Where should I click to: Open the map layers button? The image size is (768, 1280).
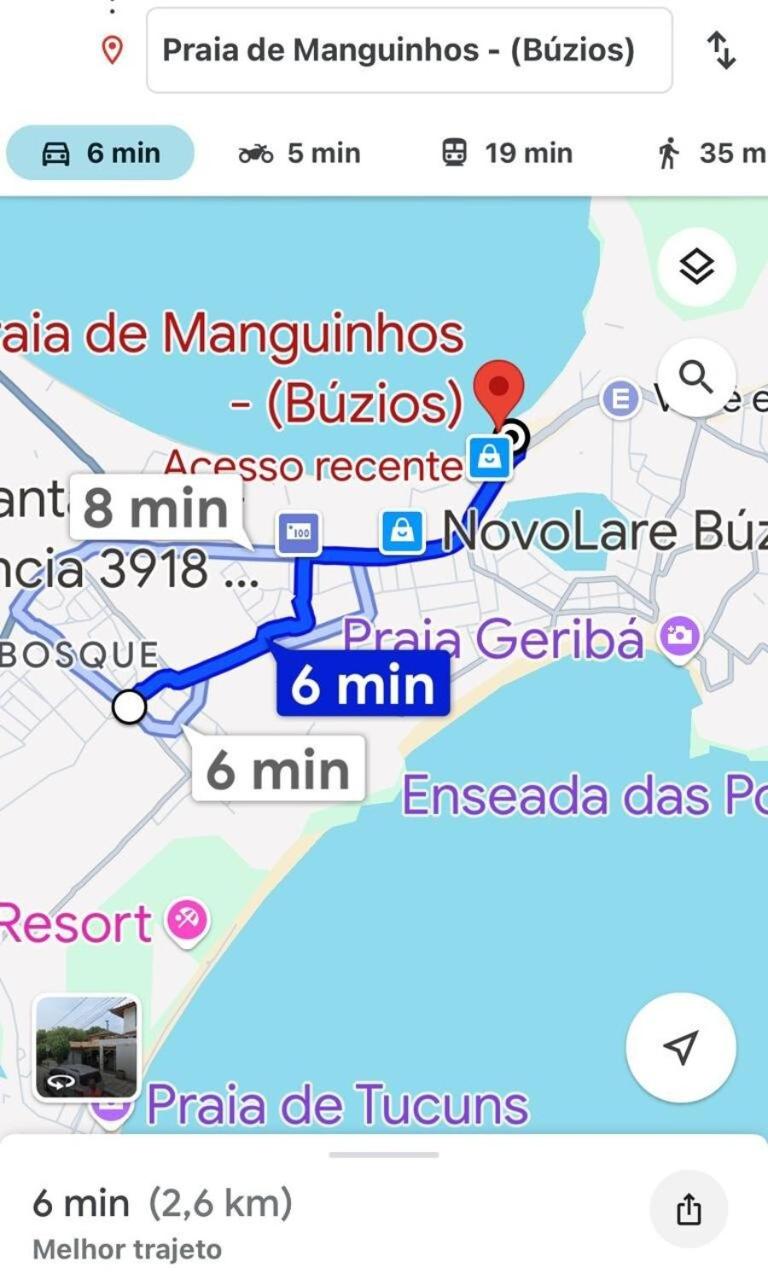696,267
